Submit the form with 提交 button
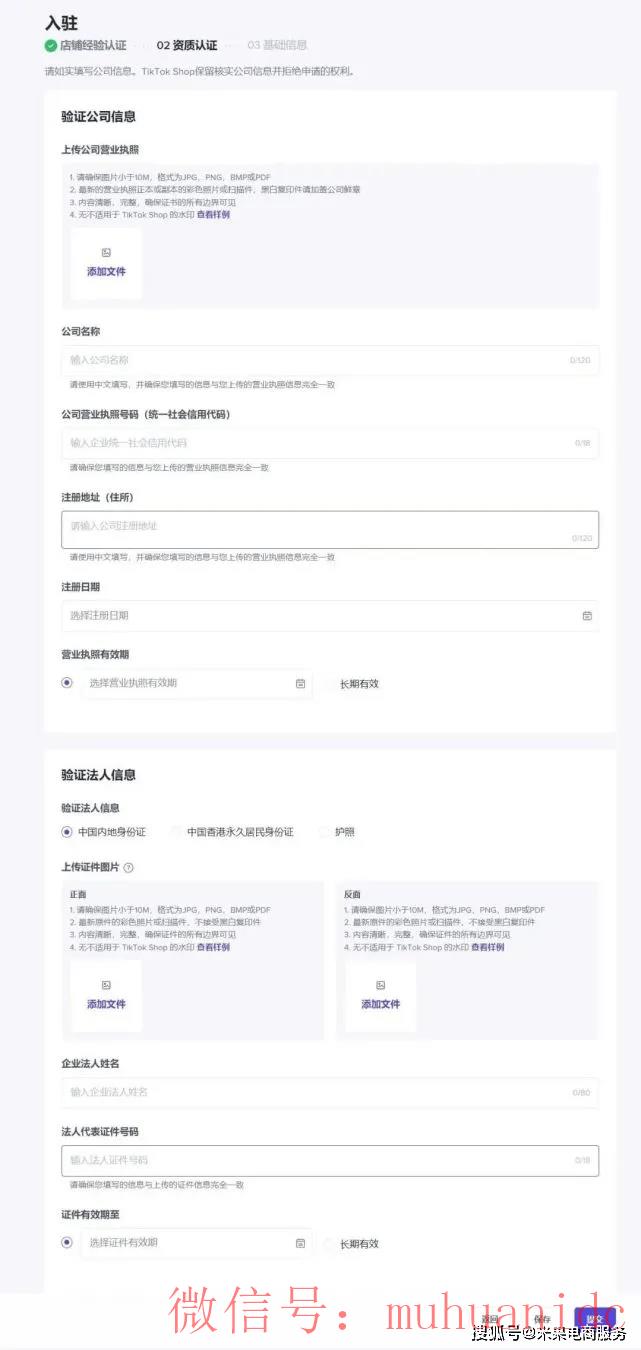Screen dimensions: 641x1350 pos(594,1319)
